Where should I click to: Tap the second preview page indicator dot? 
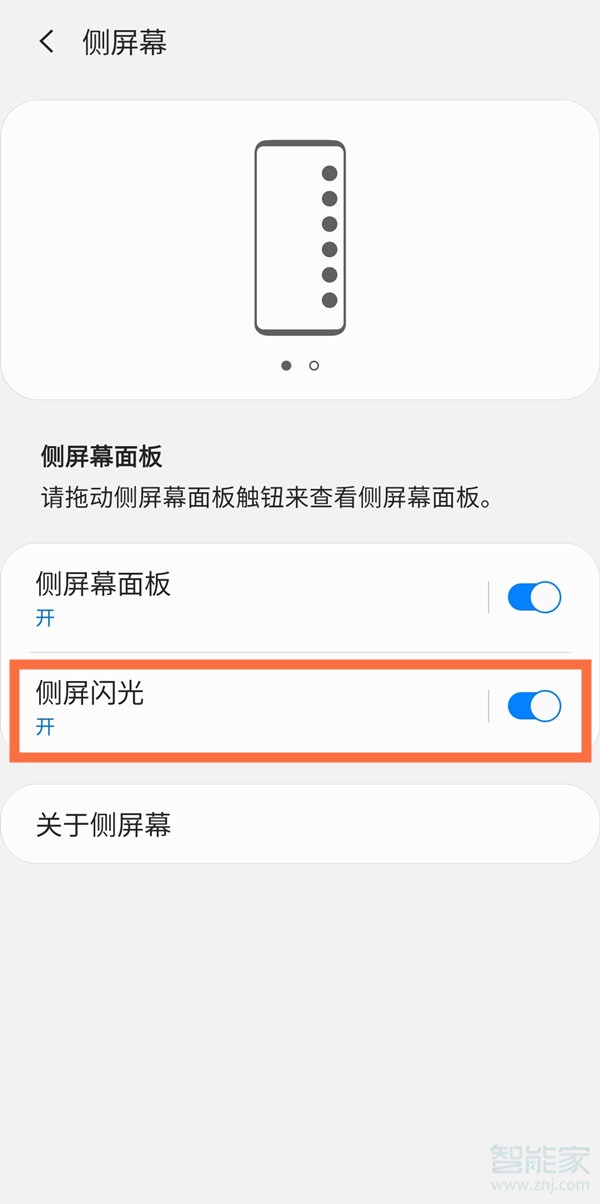pos(314,366)
